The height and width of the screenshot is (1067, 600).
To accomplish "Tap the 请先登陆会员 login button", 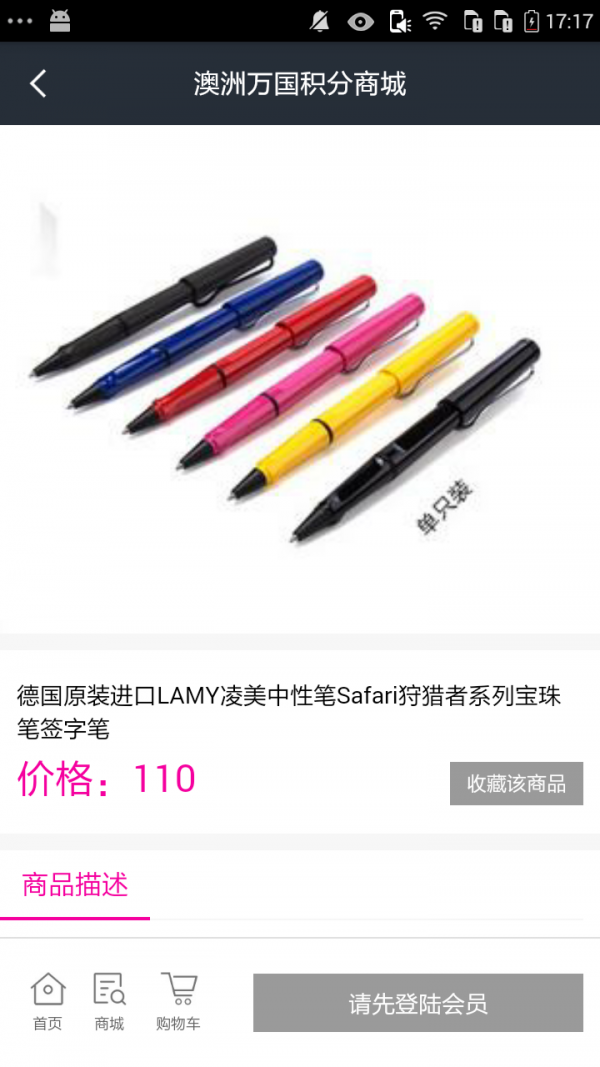I will click(417, 1003).
